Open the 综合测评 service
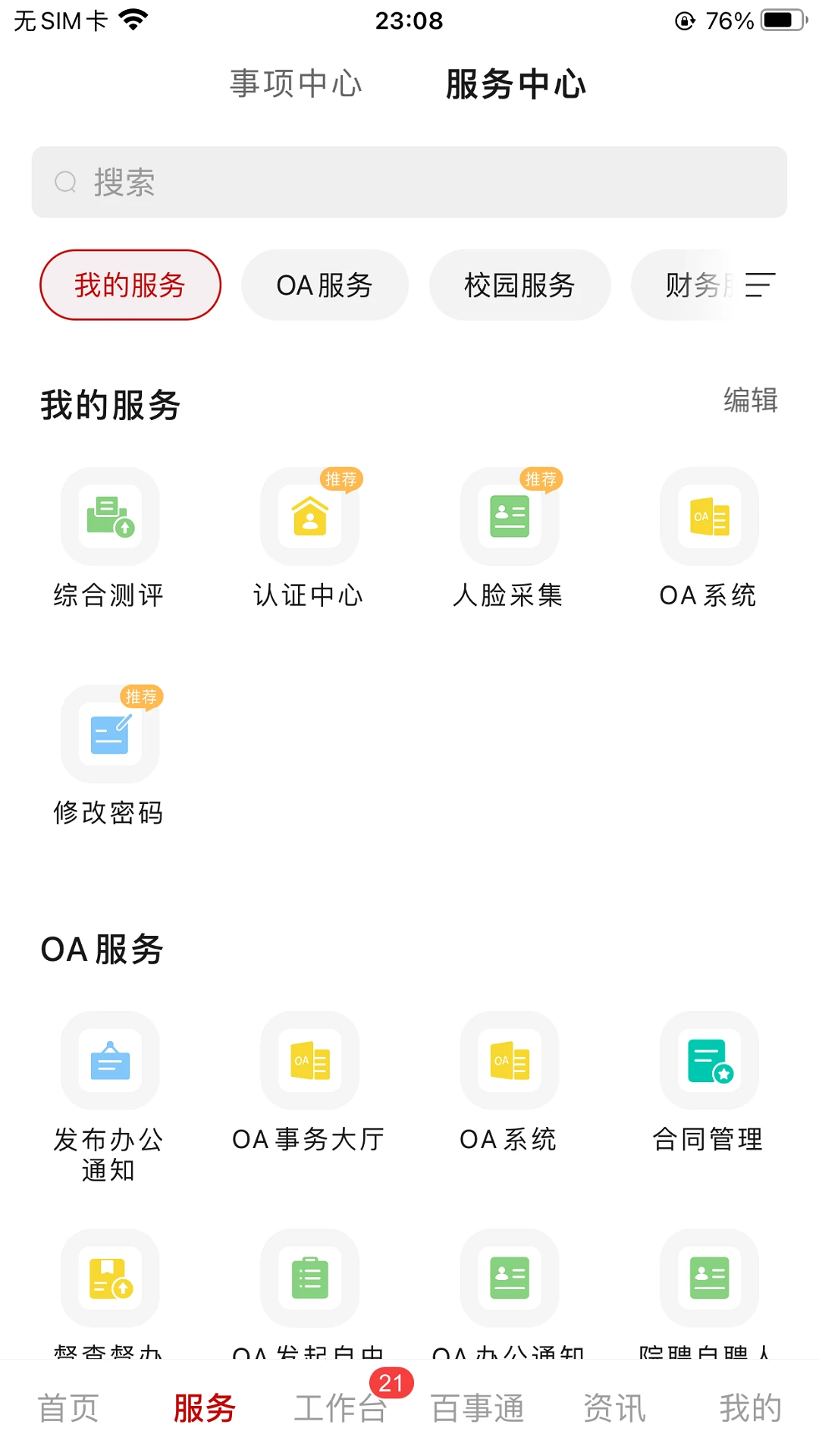This screenshot has width=819, height=1456. tap(110, 517)
